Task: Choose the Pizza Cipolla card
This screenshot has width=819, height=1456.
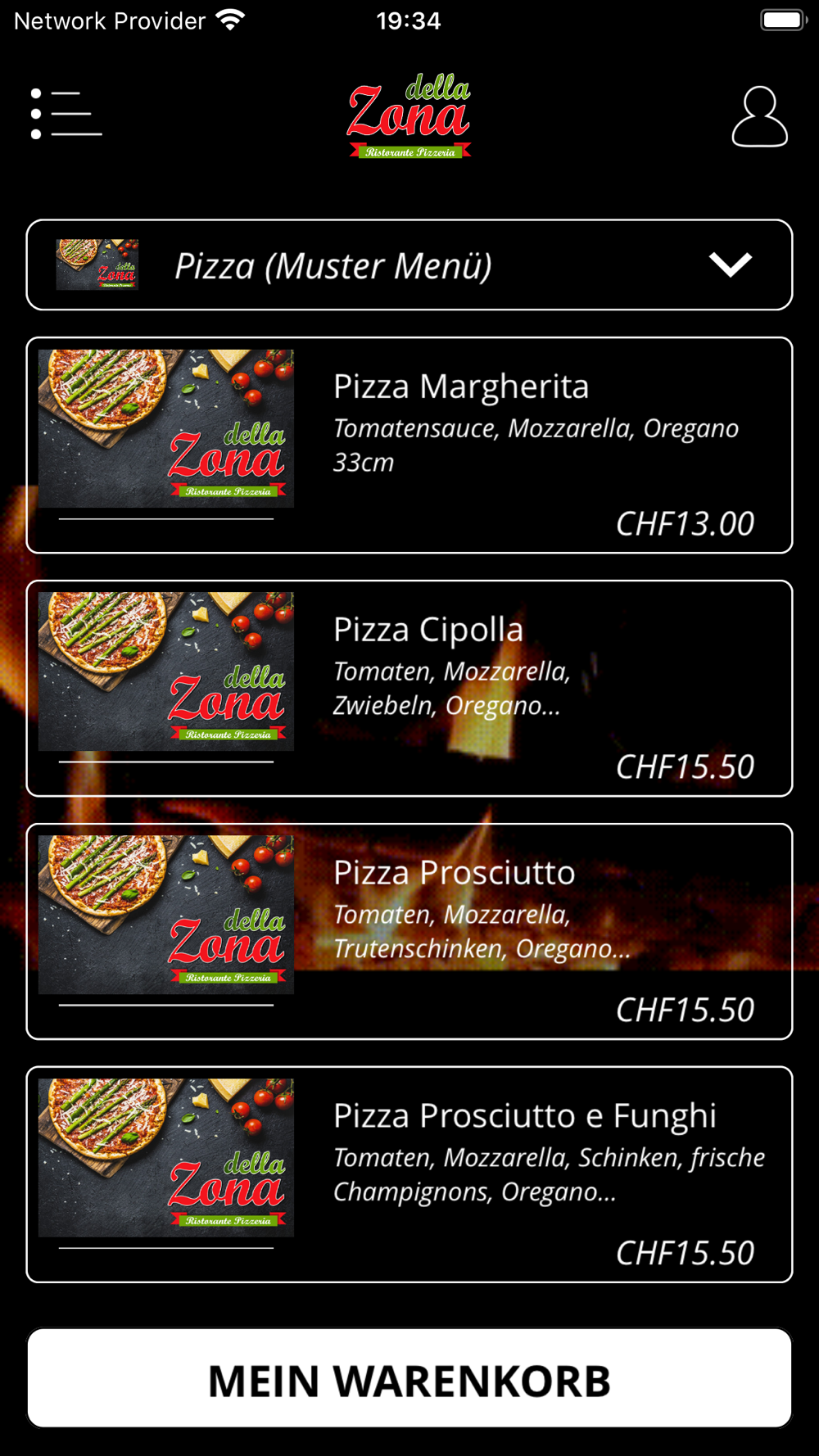Action: click(x=409, y=689)
